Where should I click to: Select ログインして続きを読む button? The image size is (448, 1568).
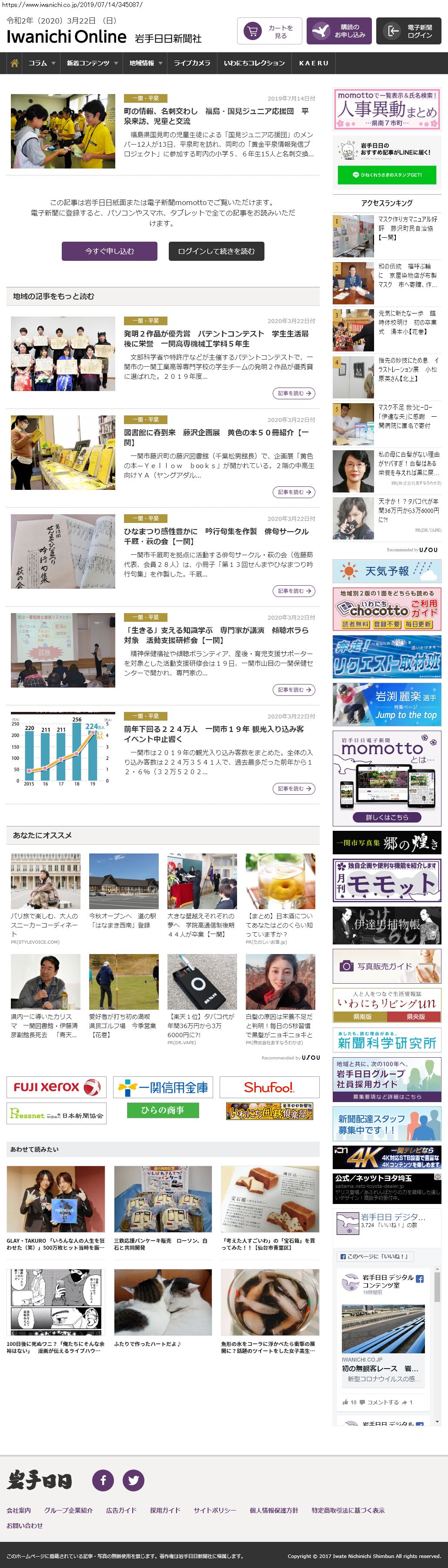216,251
